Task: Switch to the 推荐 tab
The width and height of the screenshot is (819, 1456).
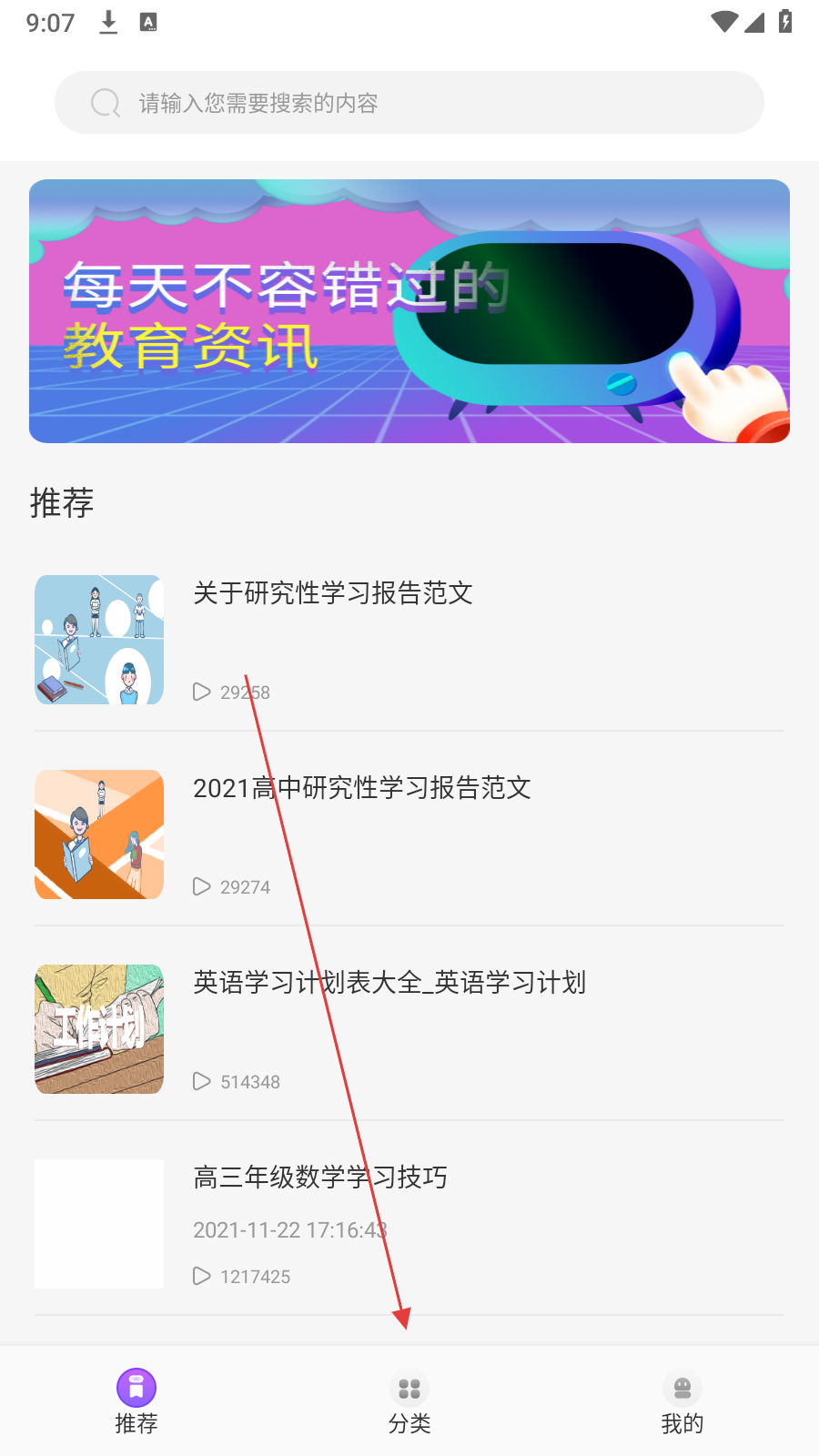Action: point(136,1402)
